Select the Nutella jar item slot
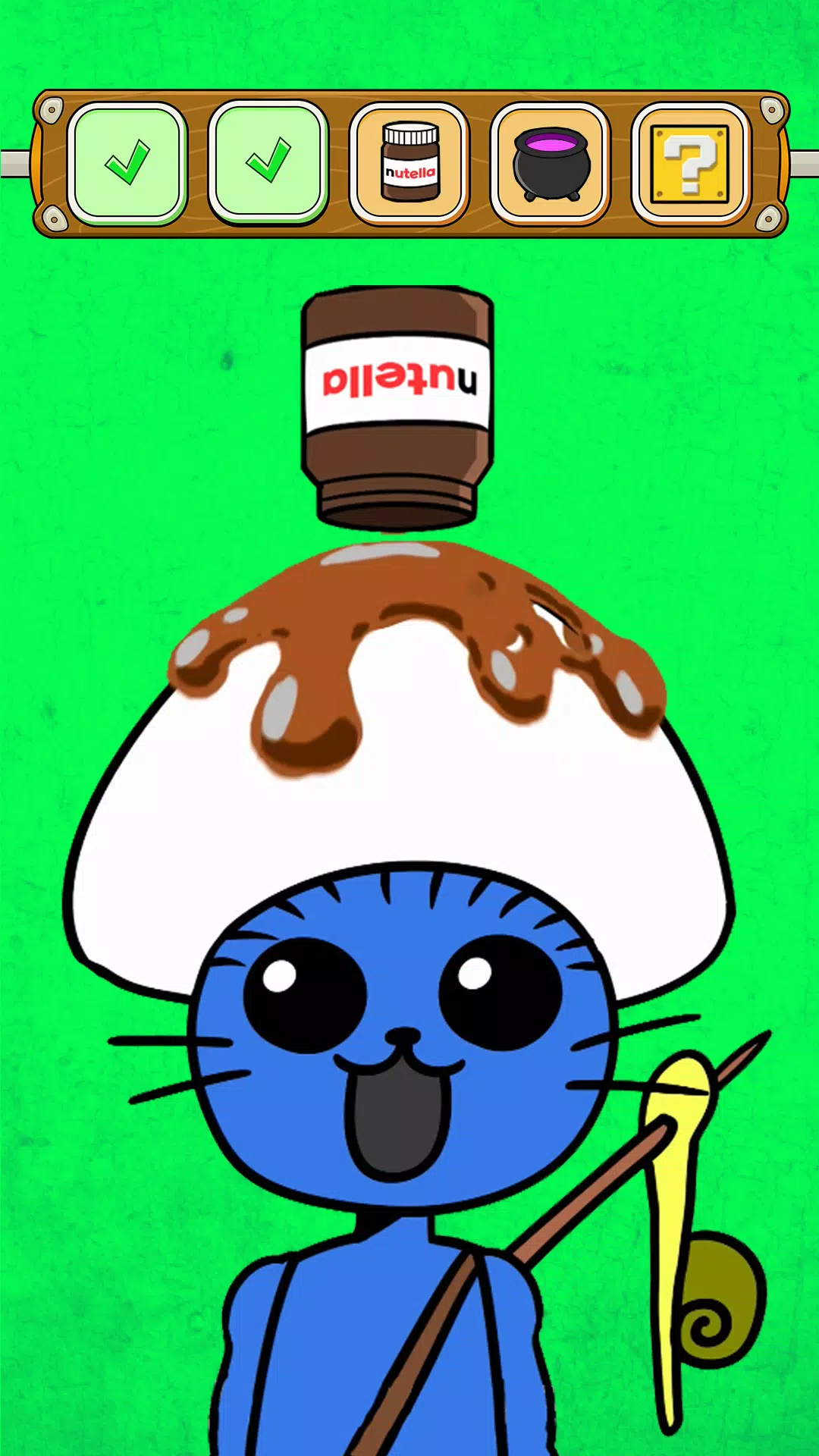The width and height of the screenshot is (819, 1456). pos(409,163)
